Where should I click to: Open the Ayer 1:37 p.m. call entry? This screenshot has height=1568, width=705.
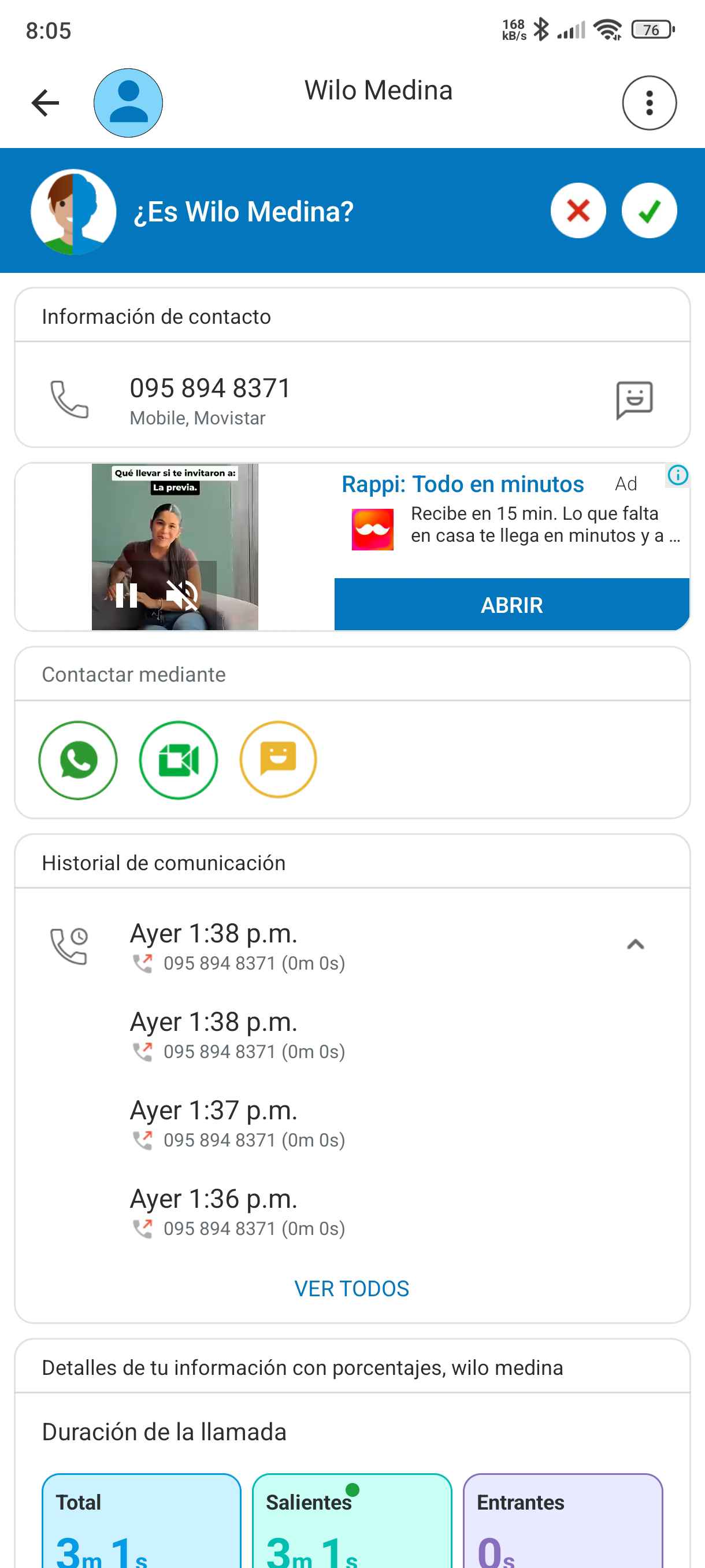coord(238,1123)
